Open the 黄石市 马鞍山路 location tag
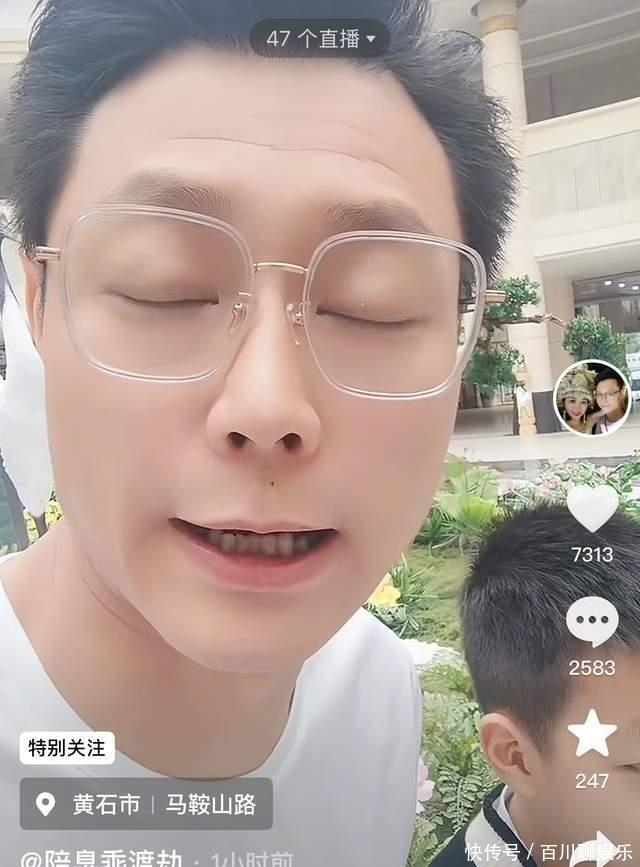Image resolution: width=640 pixels, height=867 pixels. (x=146, y=804)
